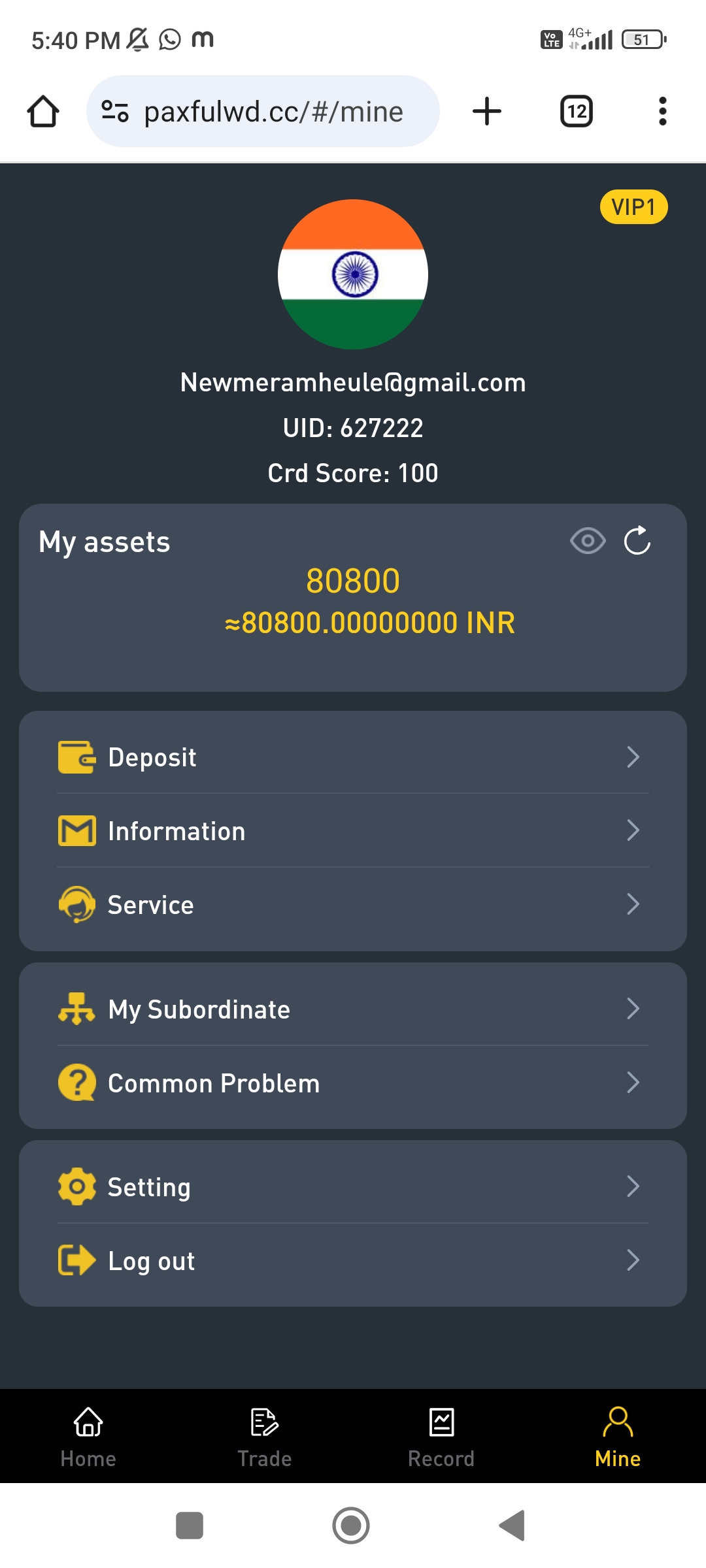Go to the browser home page
The width and height of the screenshot is (706, 1568).
point(43,112)
